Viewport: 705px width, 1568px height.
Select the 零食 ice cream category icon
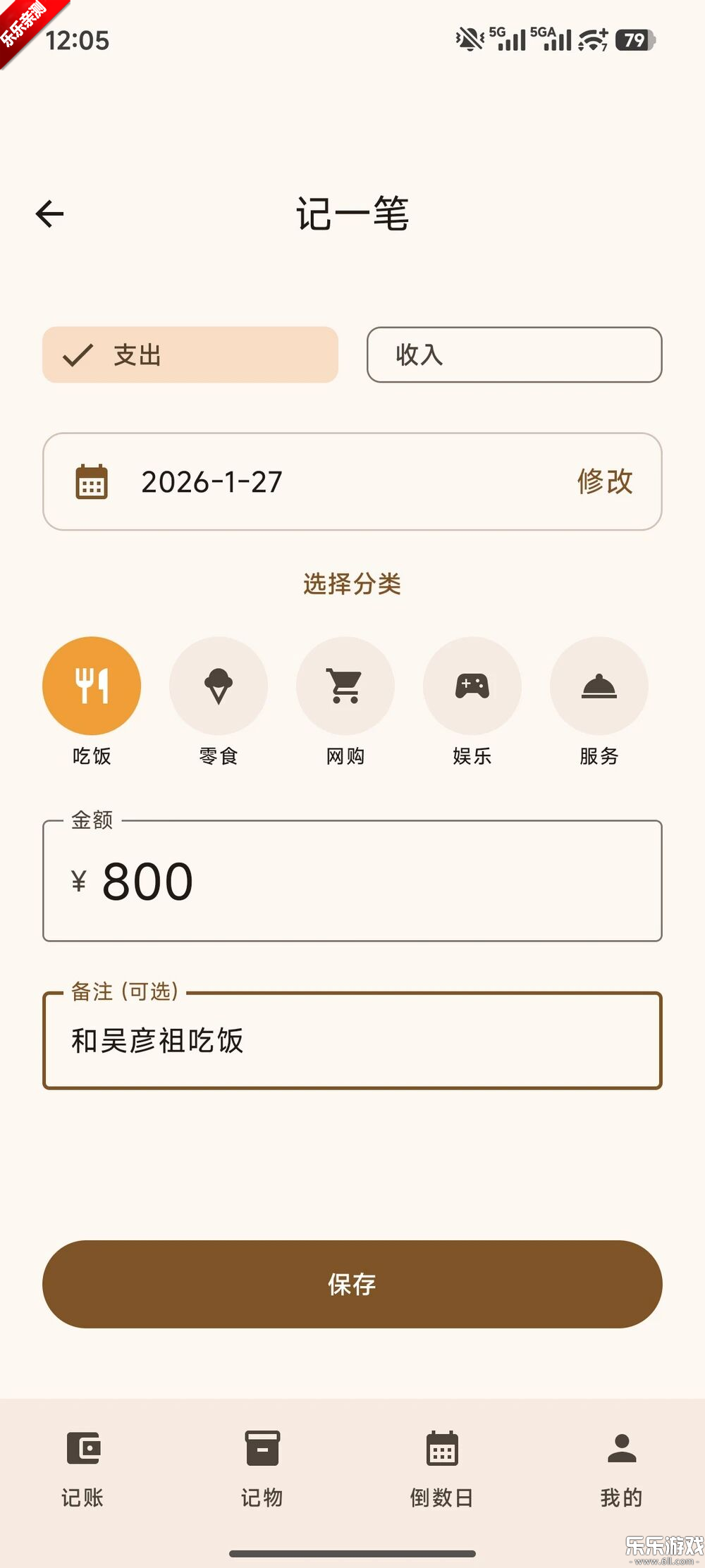tap(219, 685)
